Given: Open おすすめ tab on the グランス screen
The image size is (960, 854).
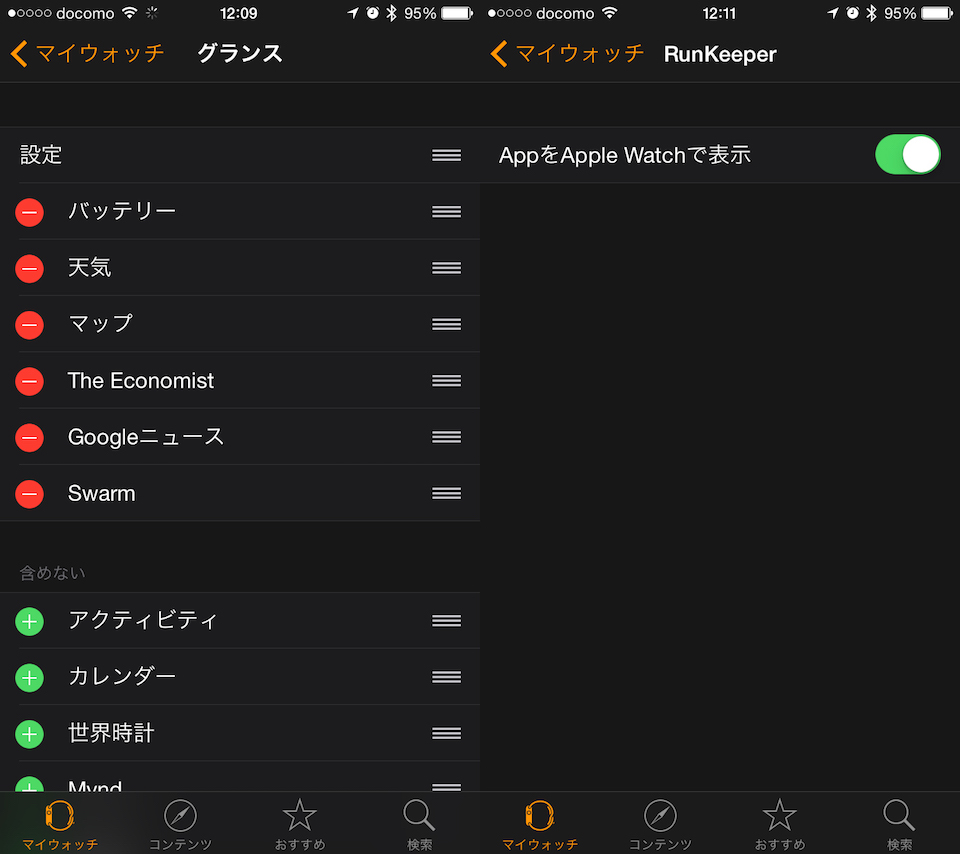Looking at the screenshot, I should click(x=300, y=824).
